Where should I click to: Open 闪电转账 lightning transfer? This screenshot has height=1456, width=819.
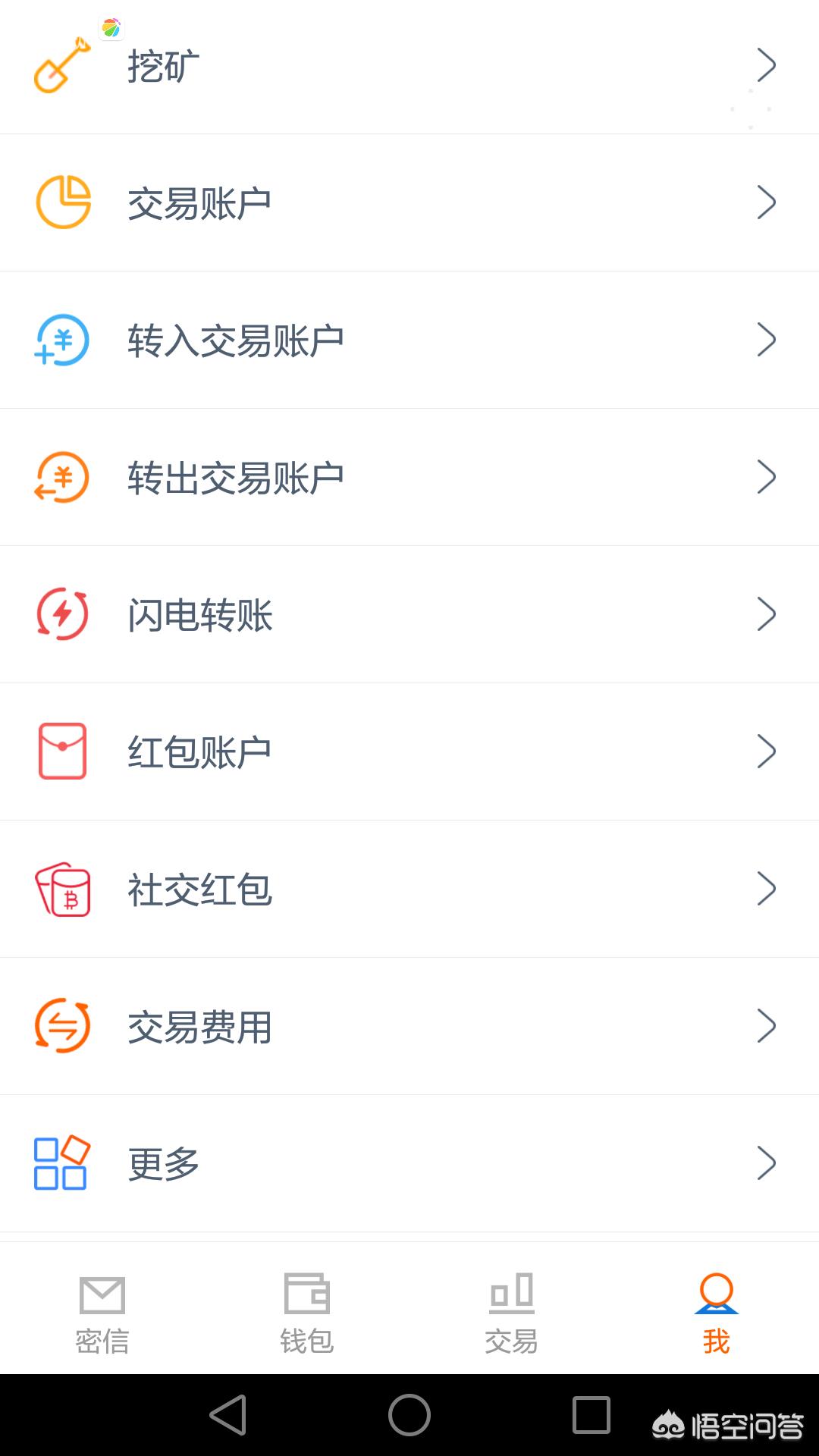409,615
